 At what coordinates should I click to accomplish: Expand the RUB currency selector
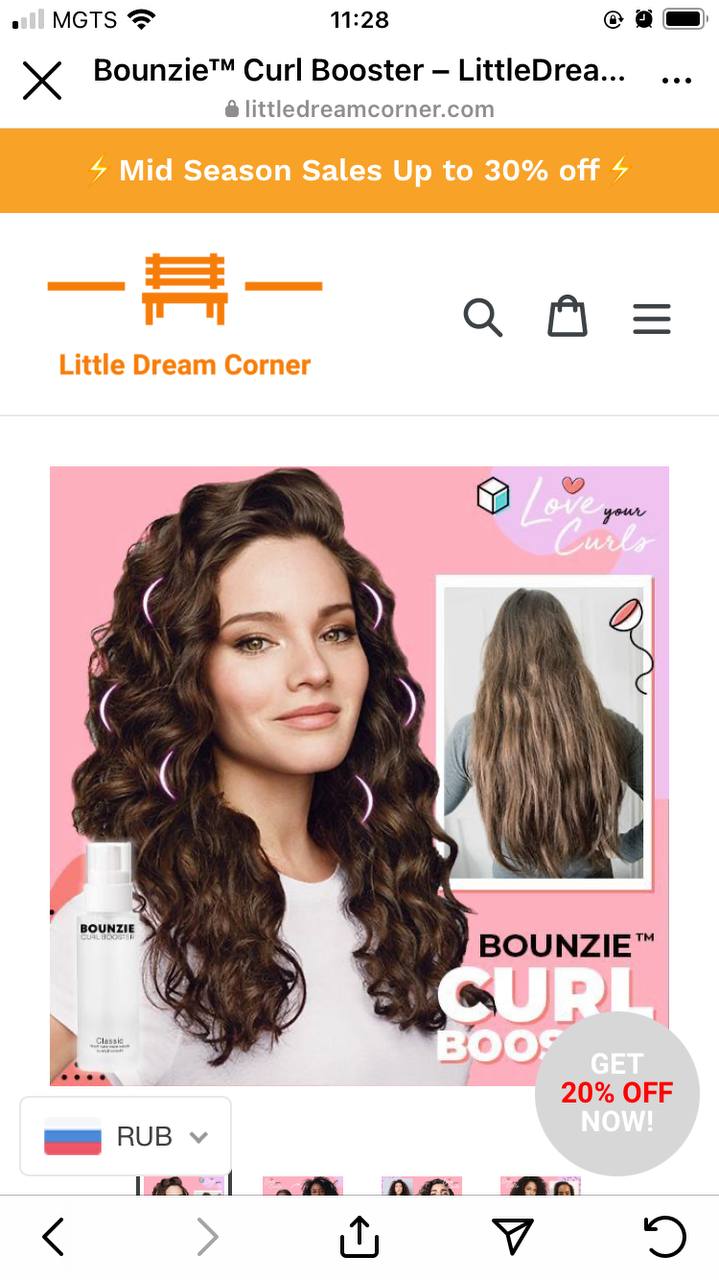pyautogui.click(x=126, y=1137)
